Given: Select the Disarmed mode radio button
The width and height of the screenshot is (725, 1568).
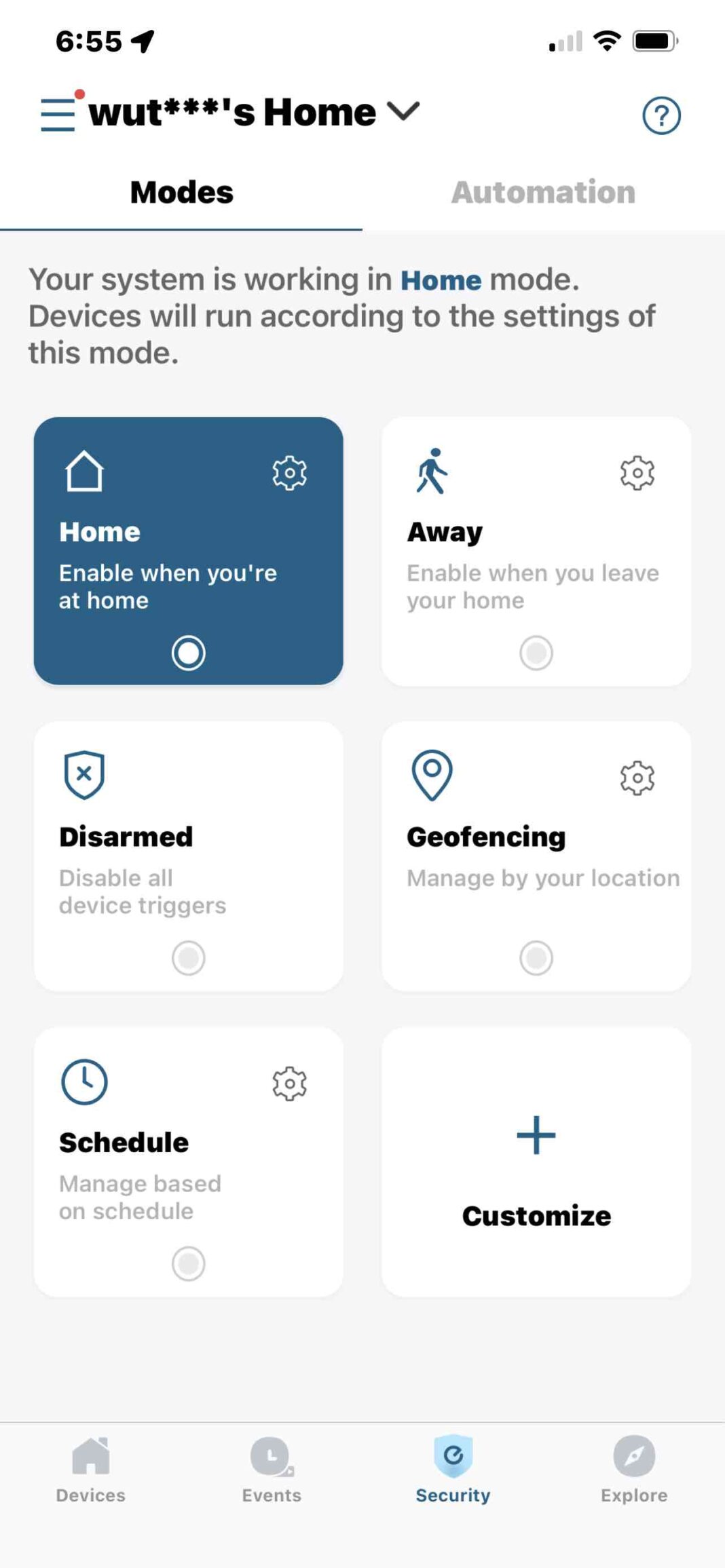Looking at the screenshot, I should 188,957.
